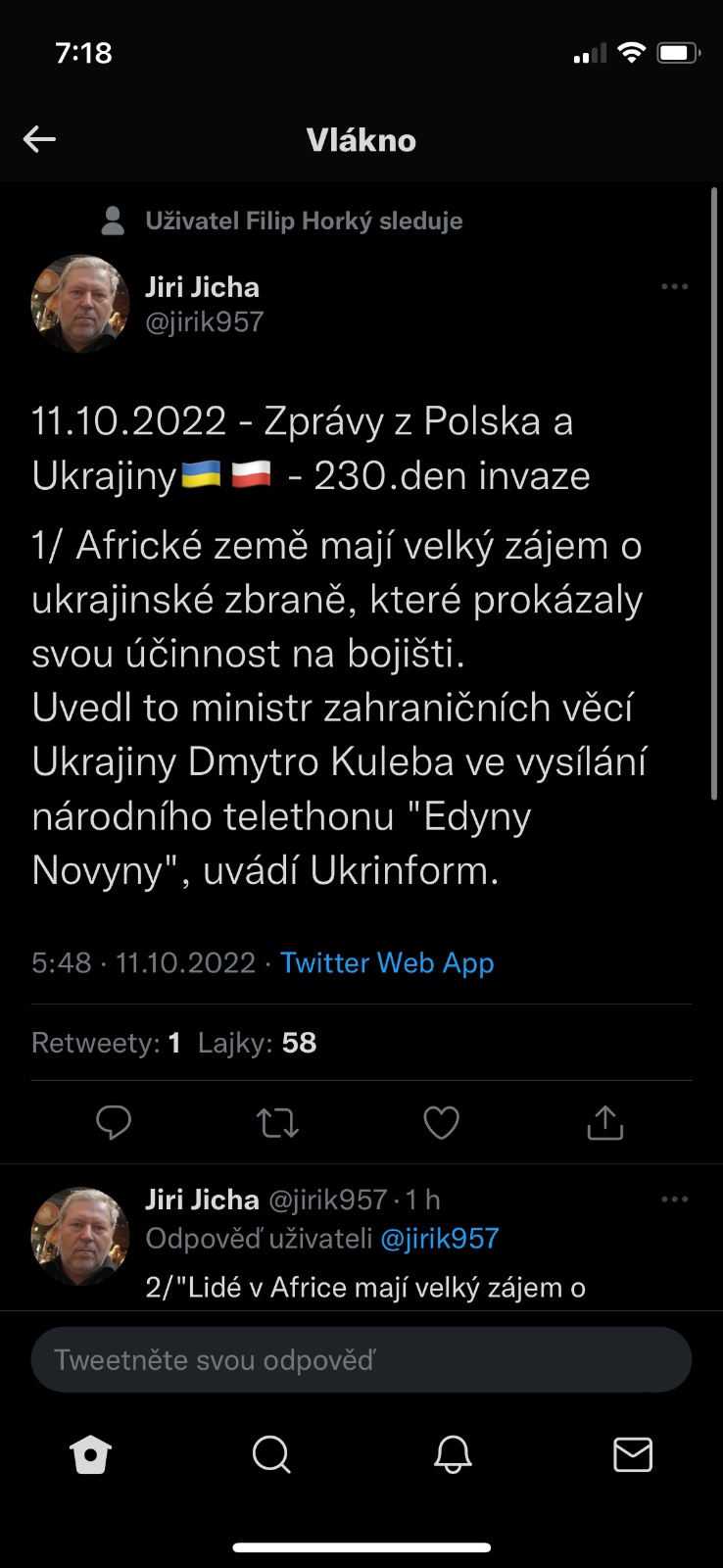This screenshot has width=723, height=1568.
Task: Open the notifications bell tab
Action: (453, 1455)
